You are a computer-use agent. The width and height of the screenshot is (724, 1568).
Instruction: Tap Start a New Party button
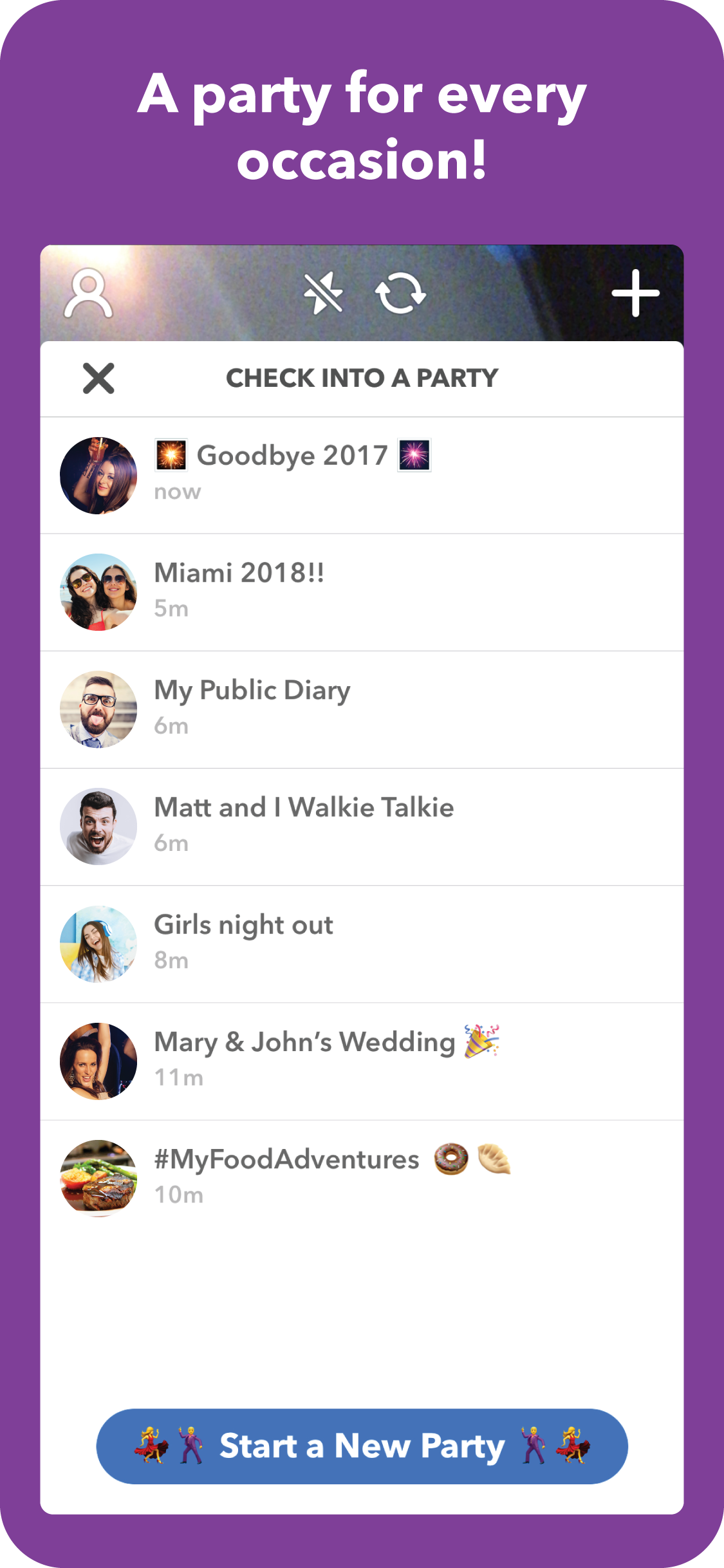tap(362, 1446)
